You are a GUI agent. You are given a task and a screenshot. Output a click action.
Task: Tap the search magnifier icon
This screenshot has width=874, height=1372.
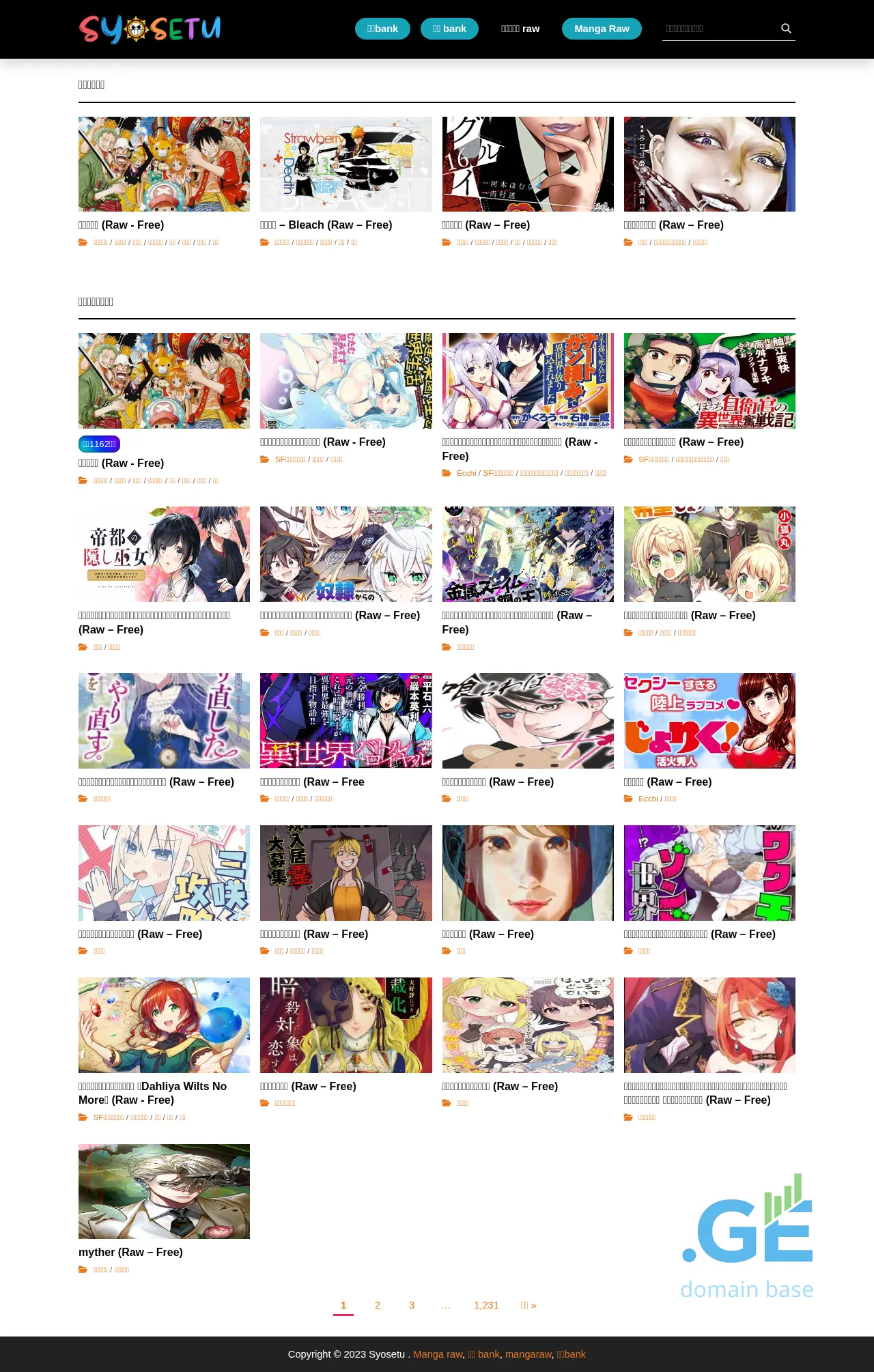(x=786, y=29)
